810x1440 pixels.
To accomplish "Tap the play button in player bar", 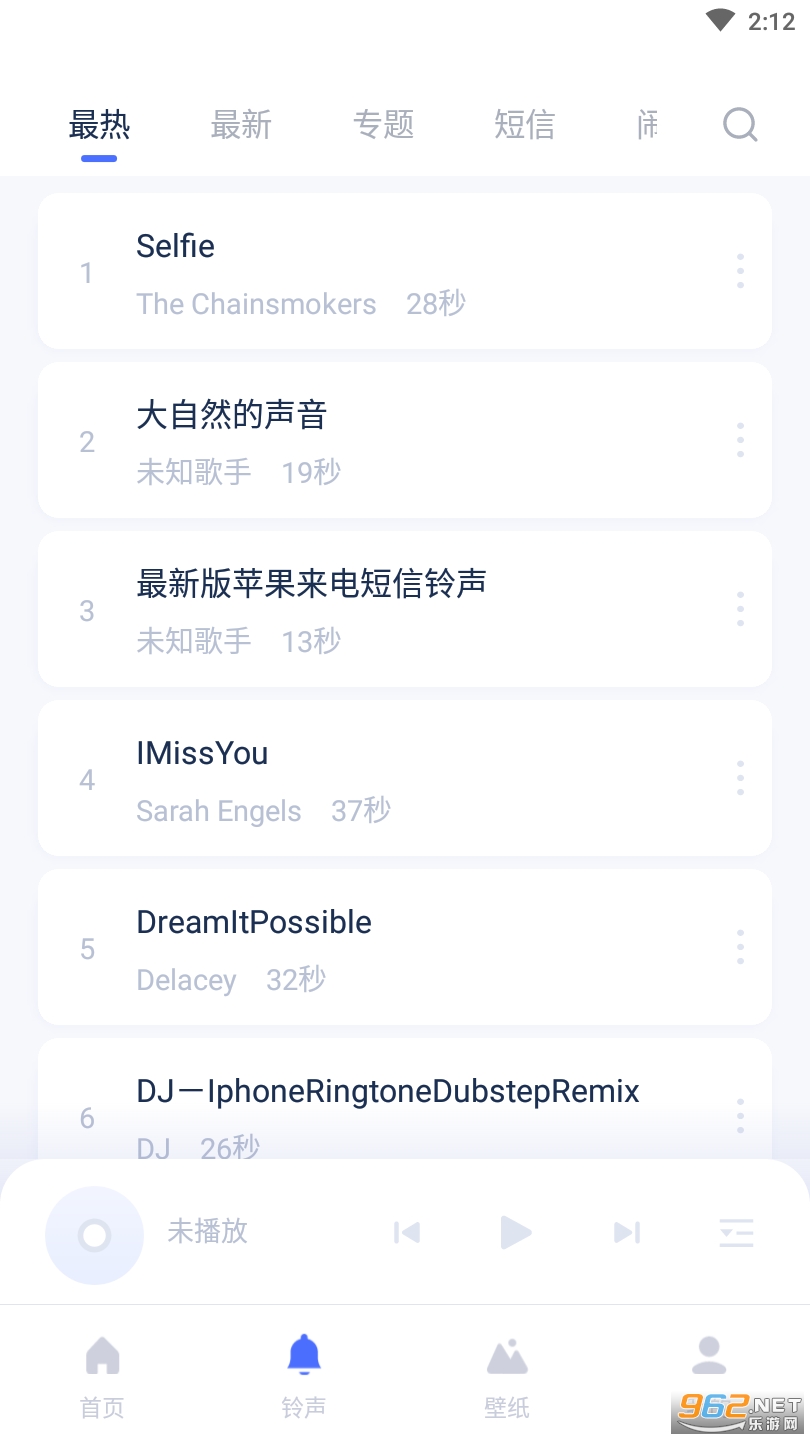I will [515, 1232].
